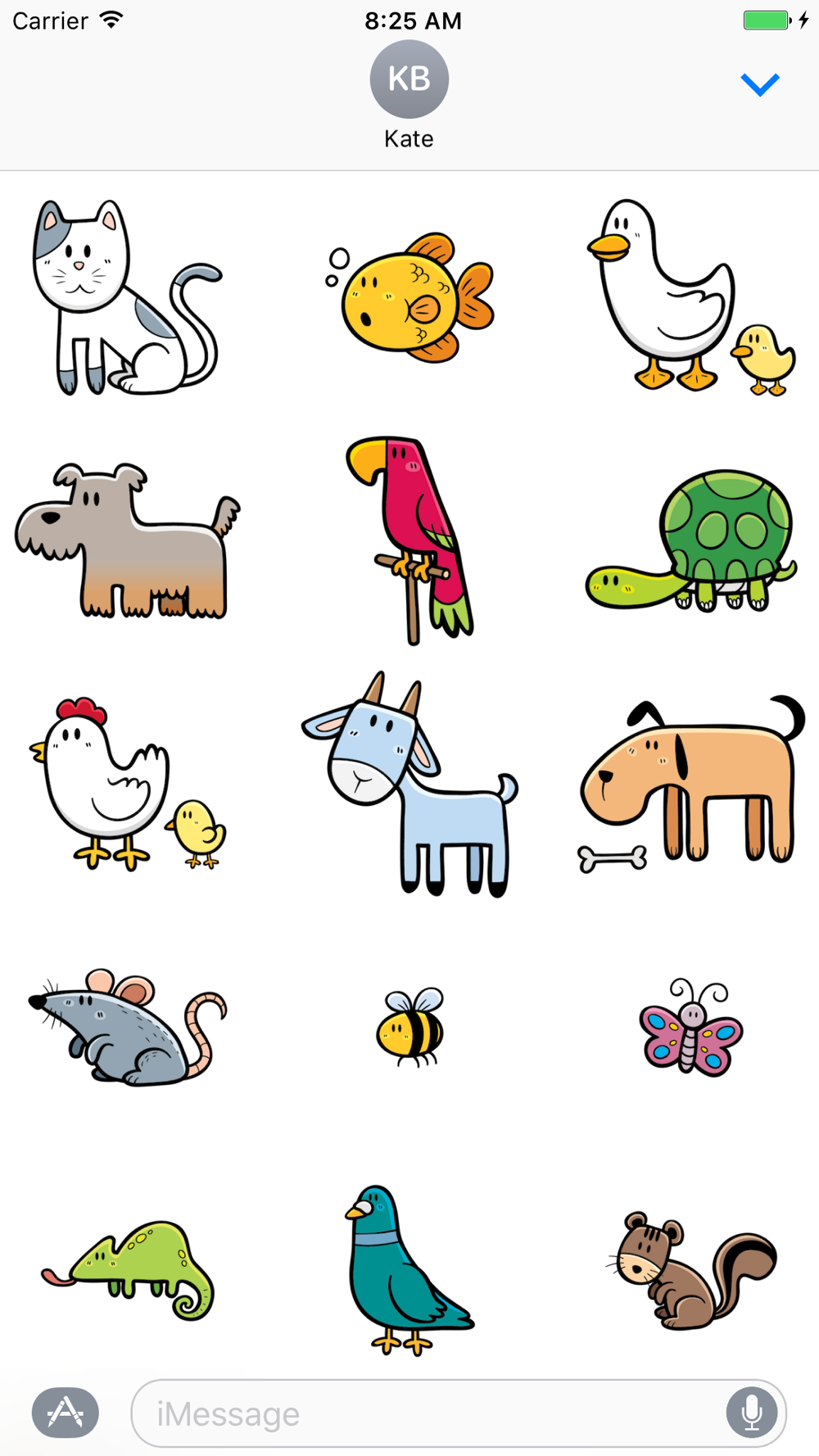This screenshot has width=819, height=1456.
Task: Choose the green chameleon sticker
Action: tap(127, 1270)
